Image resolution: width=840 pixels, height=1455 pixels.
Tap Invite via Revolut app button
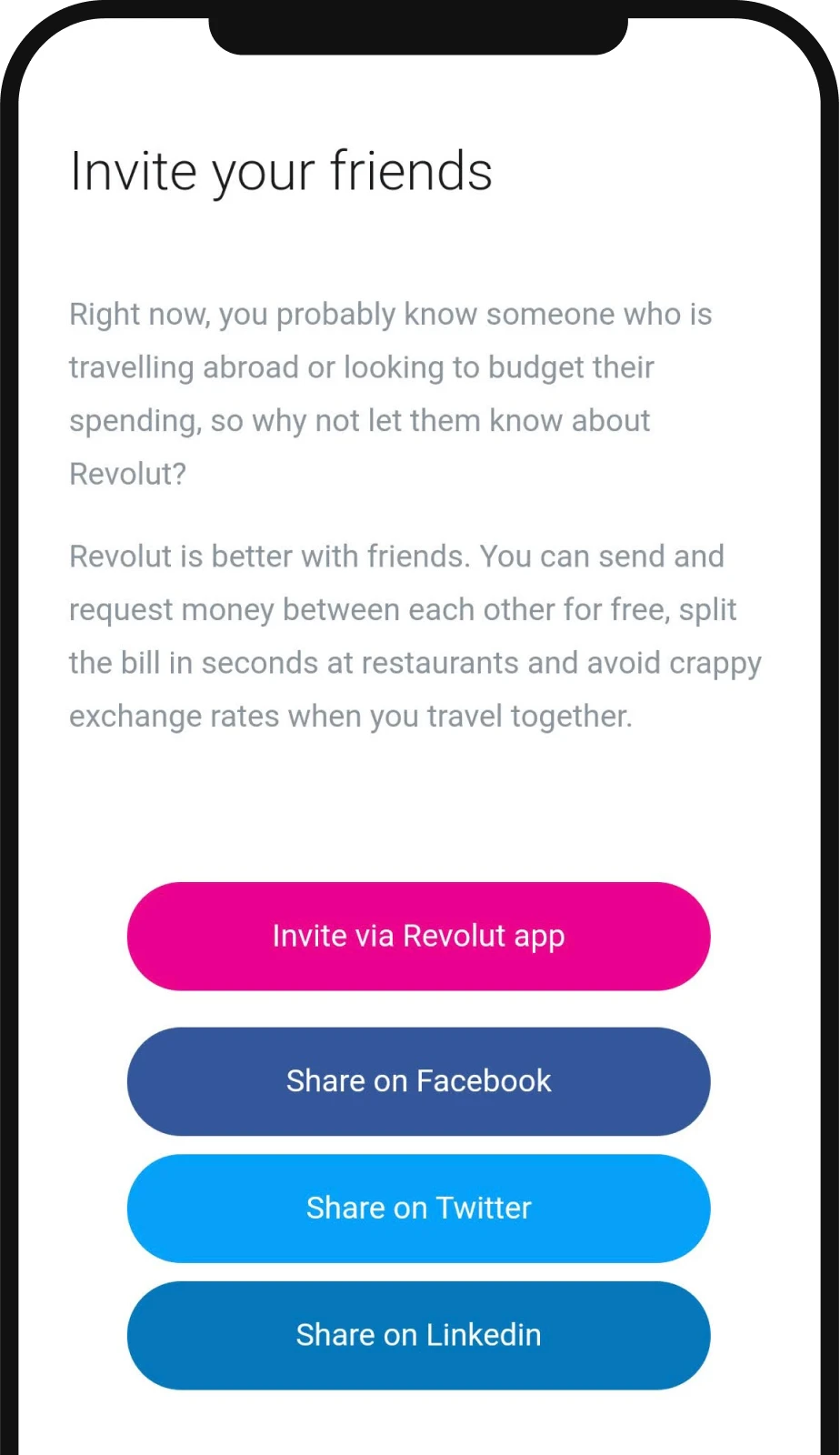[x=418, y=936]
